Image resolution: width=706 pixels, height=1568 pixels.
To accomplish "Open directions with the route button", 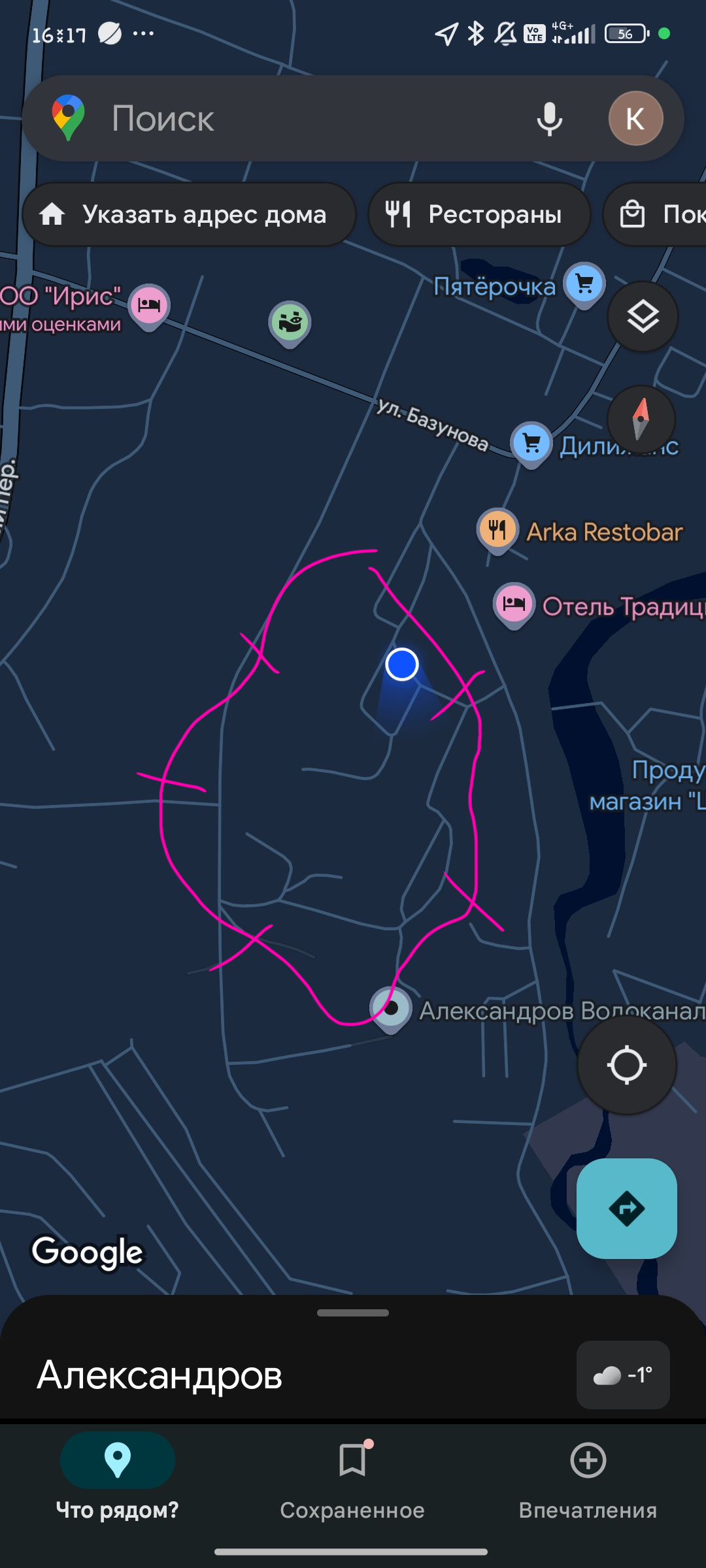I will (x=626, y=1208).
